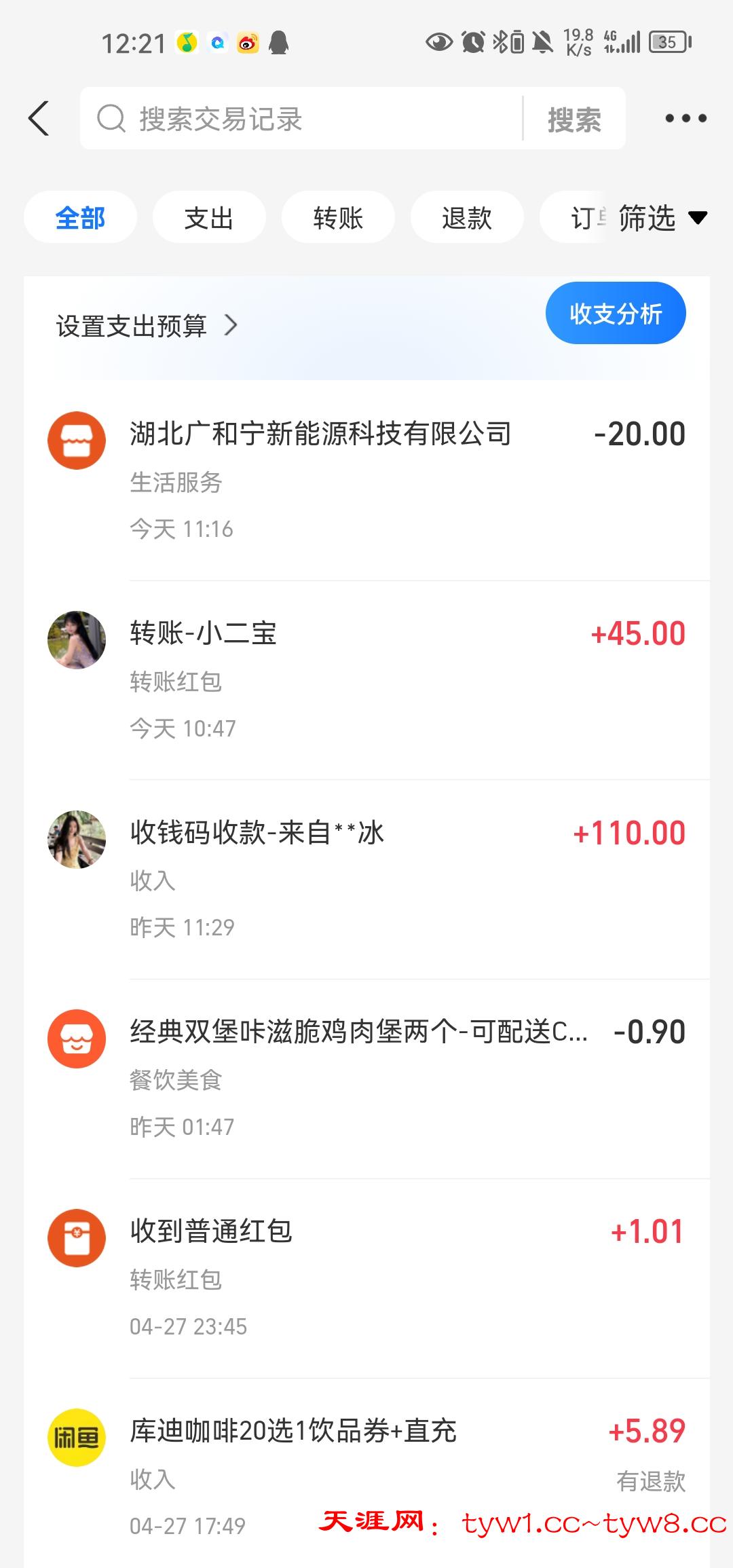This screenshot has width=733, height=1568.
Task: View the 收到普通红包 record
Action: tap(366, 1277)
